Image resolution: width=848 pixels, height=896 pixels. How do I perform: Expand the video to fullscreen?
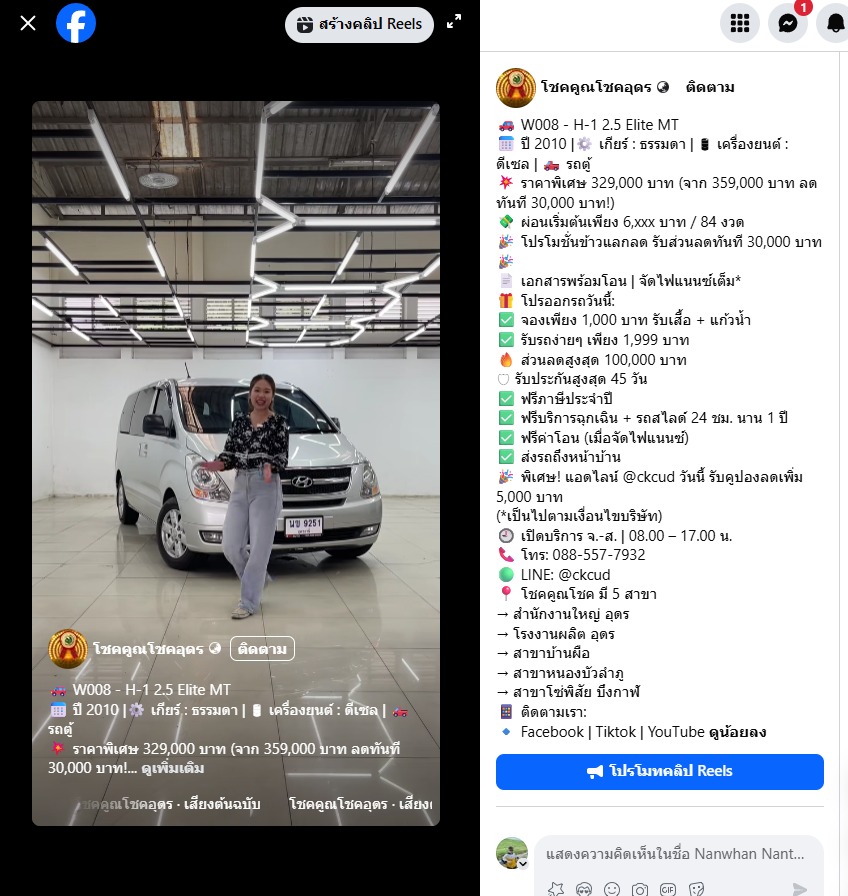point(454,22)
